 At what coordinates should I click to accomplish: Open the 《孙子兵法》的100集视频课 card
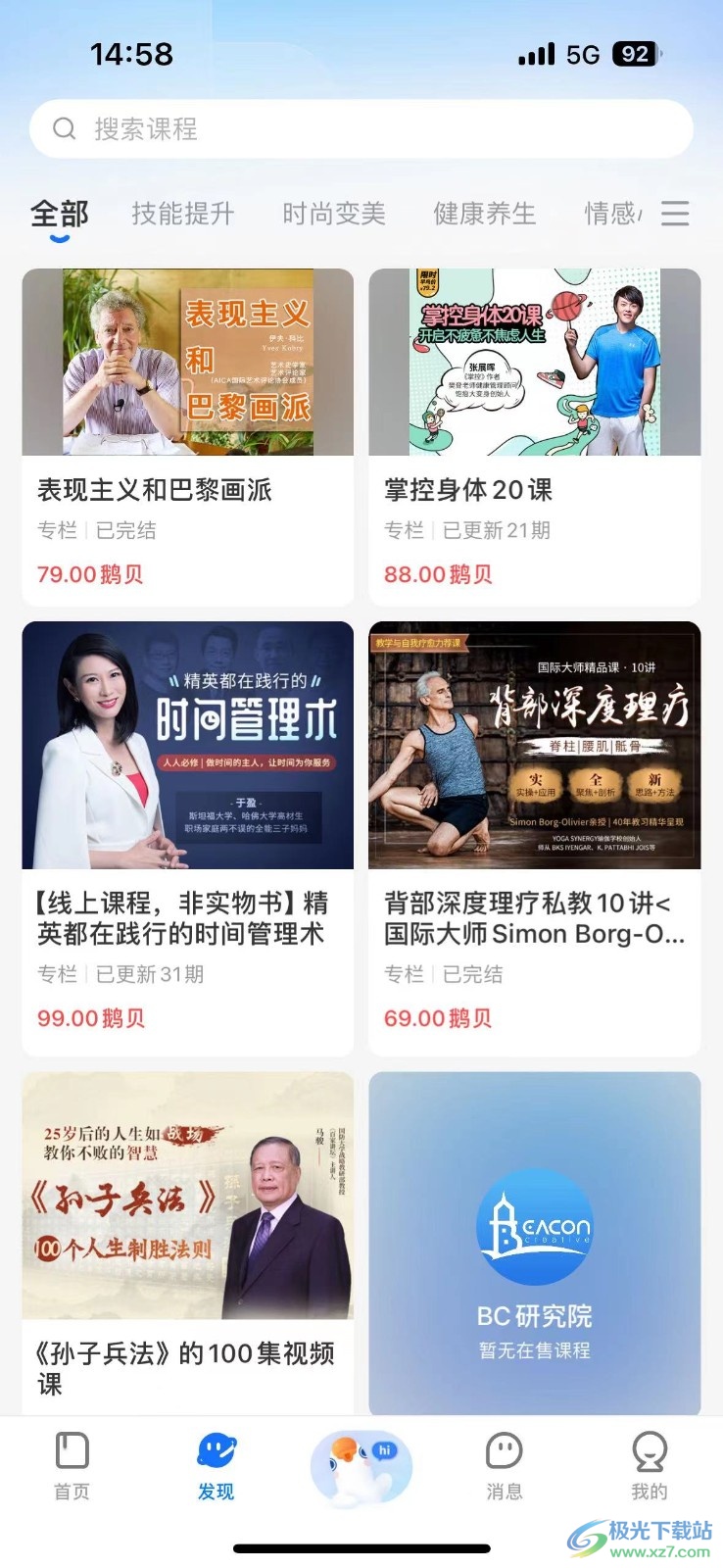pyautogui.click(x=187, y=1240)
